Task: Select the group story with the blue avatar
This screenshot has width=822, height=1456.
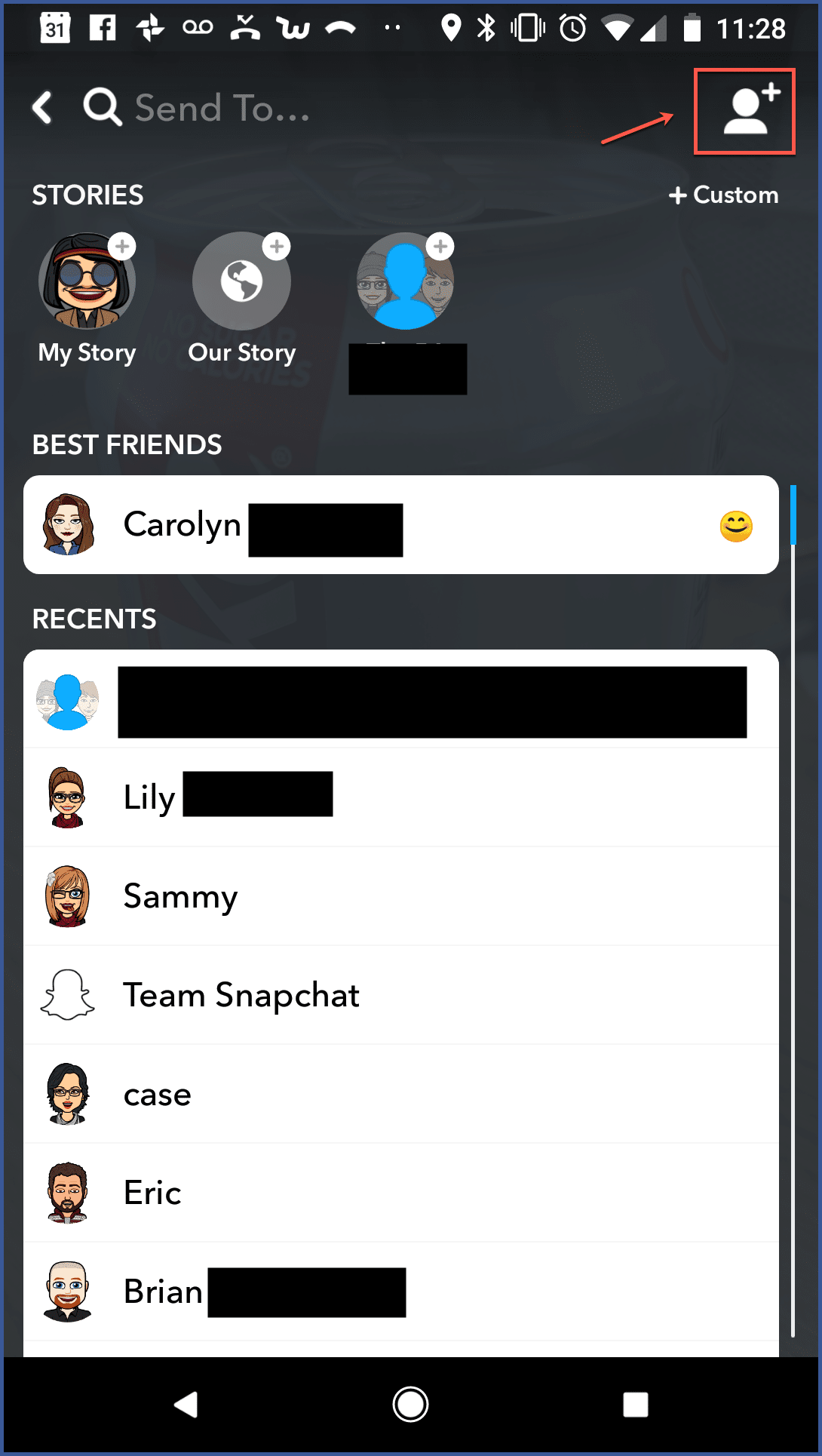Action: [406, 281]
